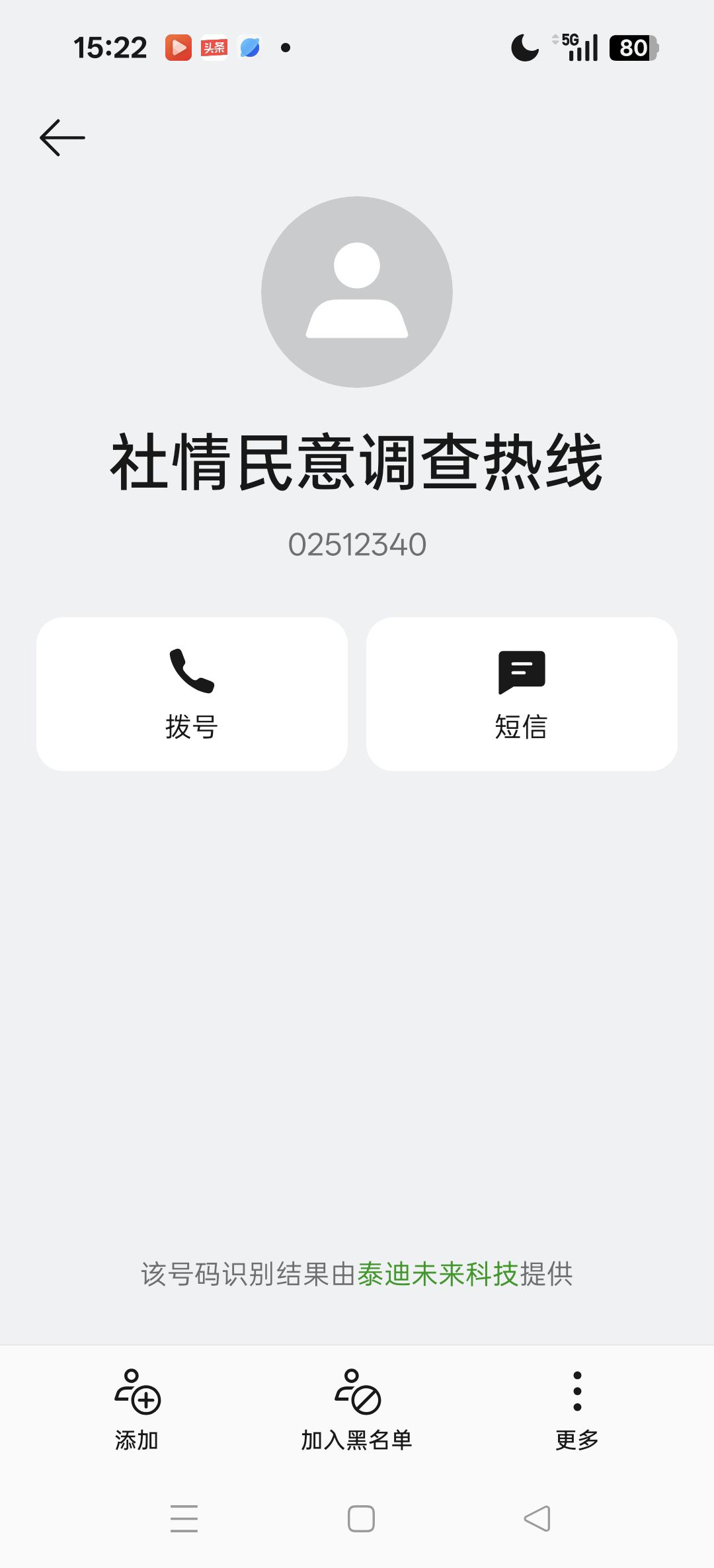This screenshot has width=714, height=1568.
Task: Dial the 社情民意调查热线 number
Action: pyautogui.click(x=192, y=694)
